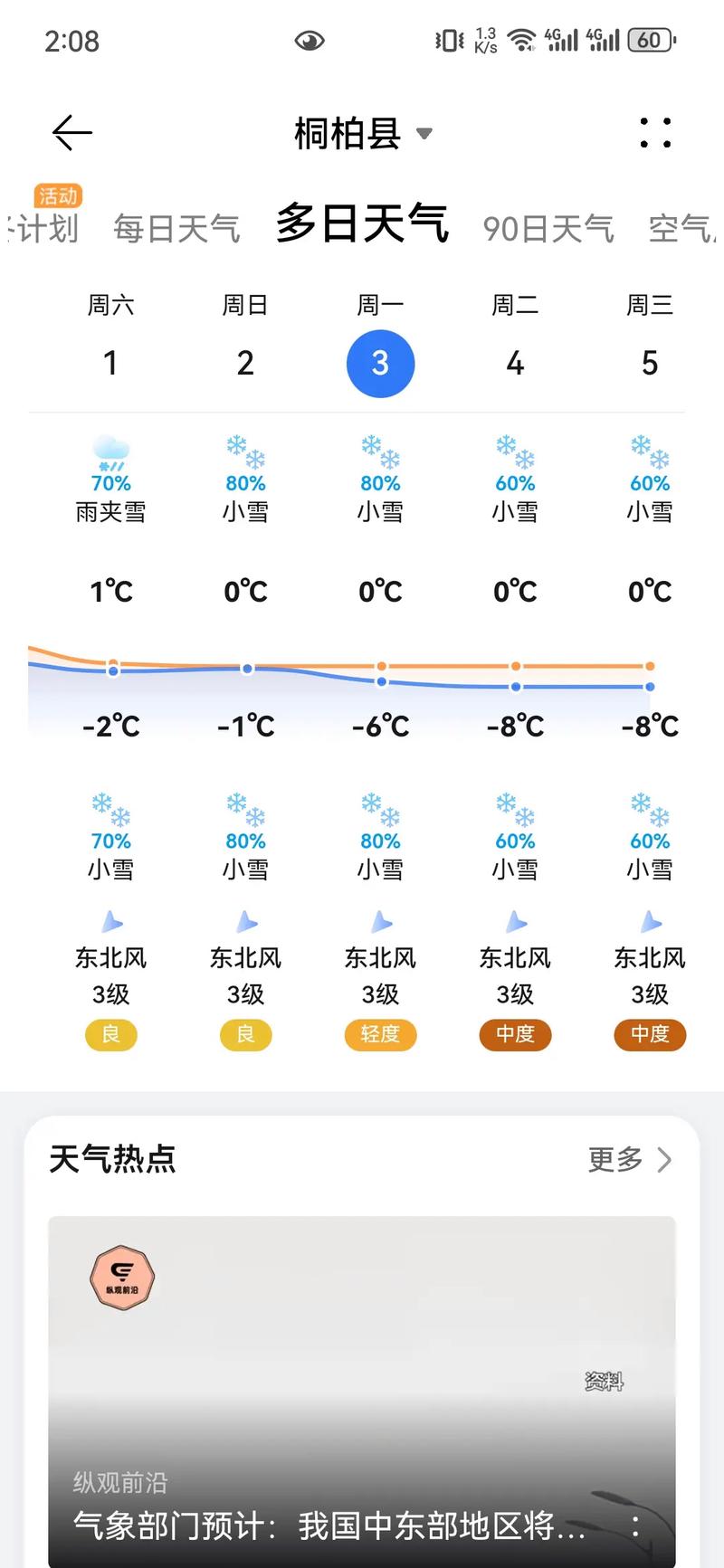724x1568 pixels.
Task: Select Wednesday date 5 in the forecast
Action: point(649,363)
